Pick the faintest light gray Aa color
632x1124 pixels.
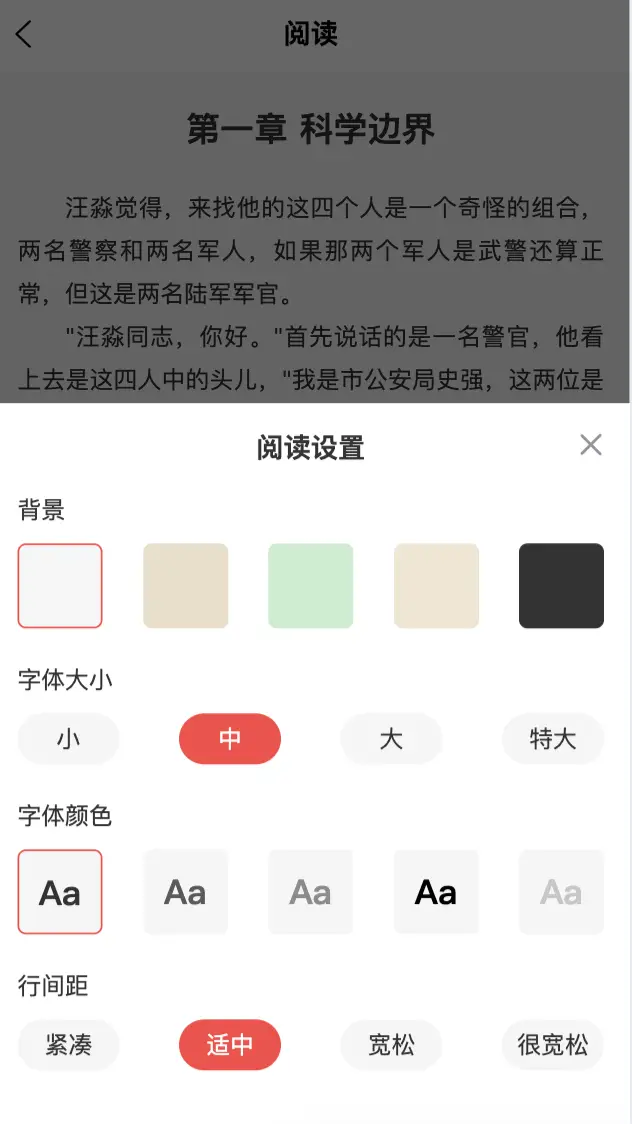[561, 892]
